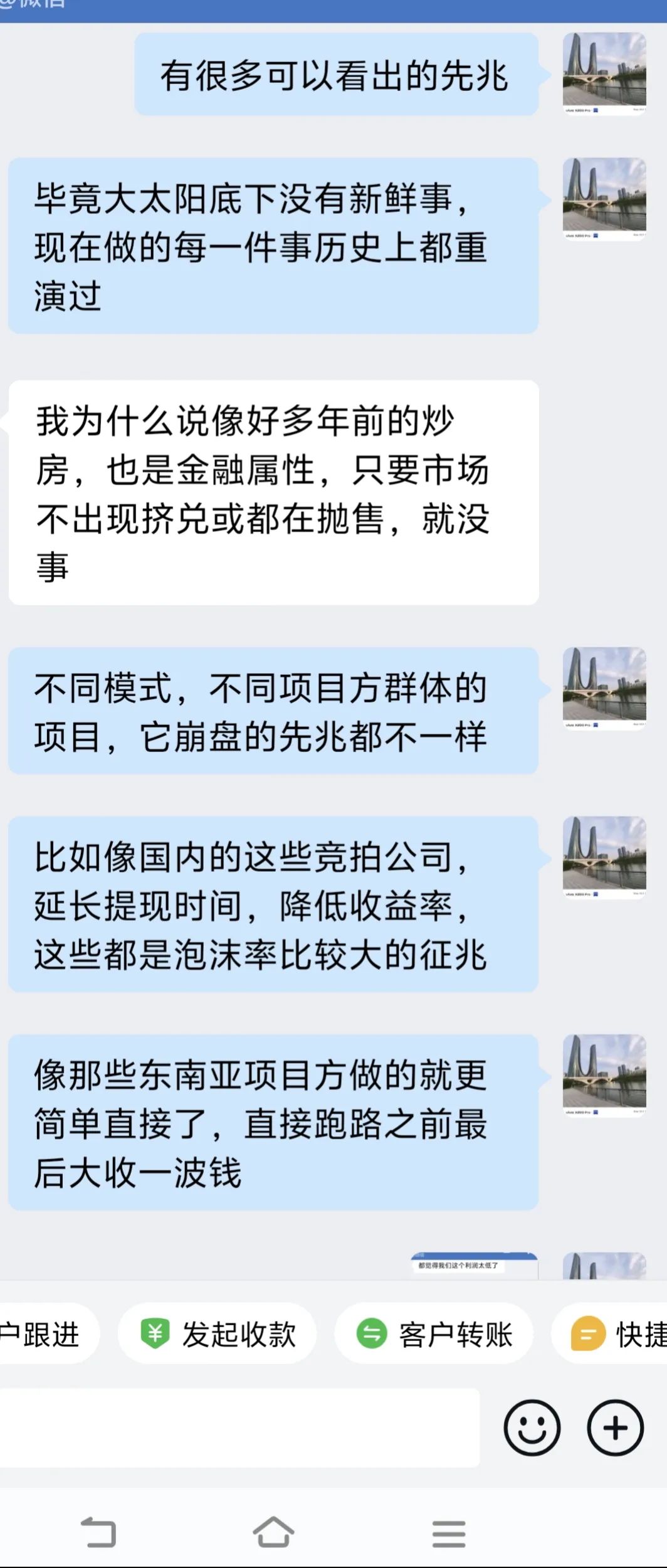Tap the home navigation icon
Screen dimensions: 667x1568
pyautogui.click(x=274, y=1531)
